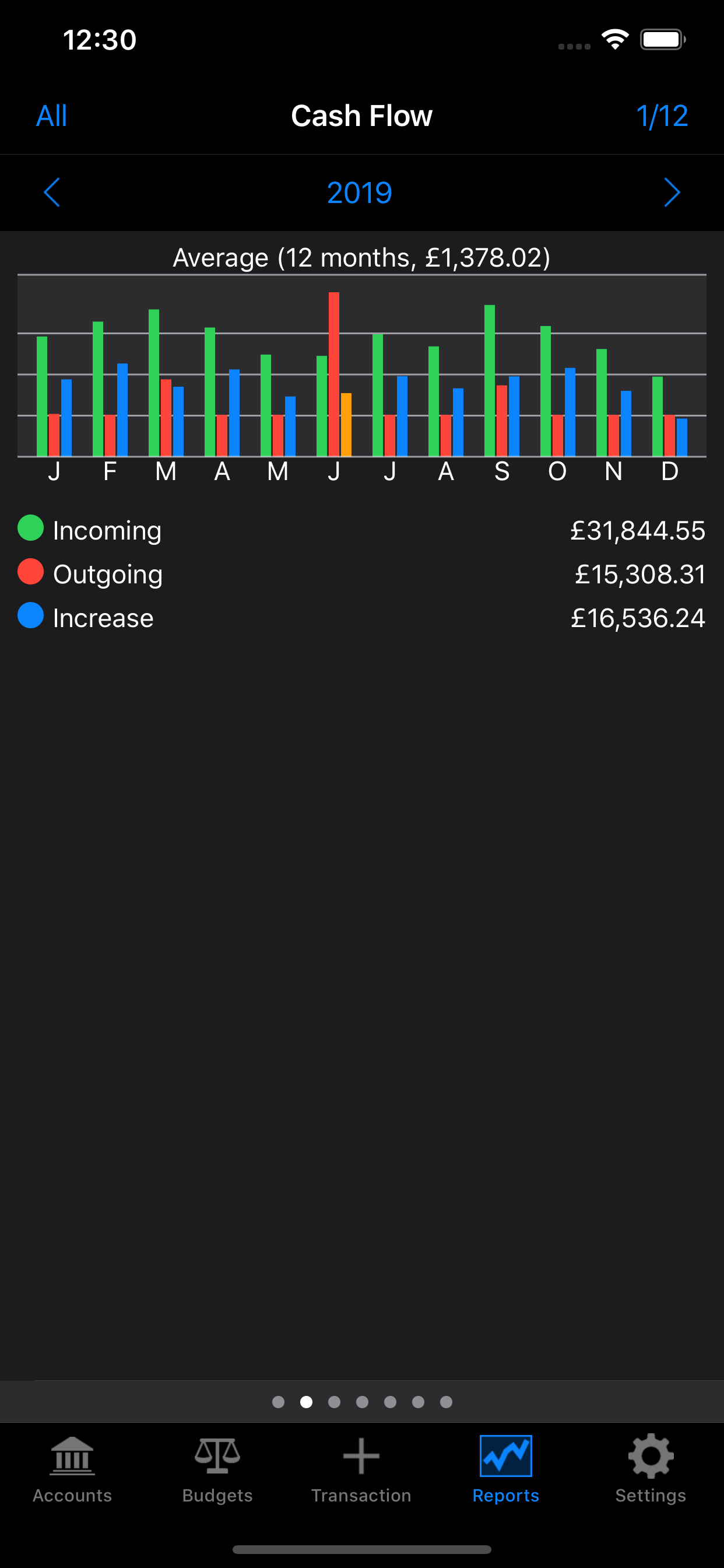Tap the report page indicator dots
Screen dimensions: 724x1568
(x=362, y=1402)
